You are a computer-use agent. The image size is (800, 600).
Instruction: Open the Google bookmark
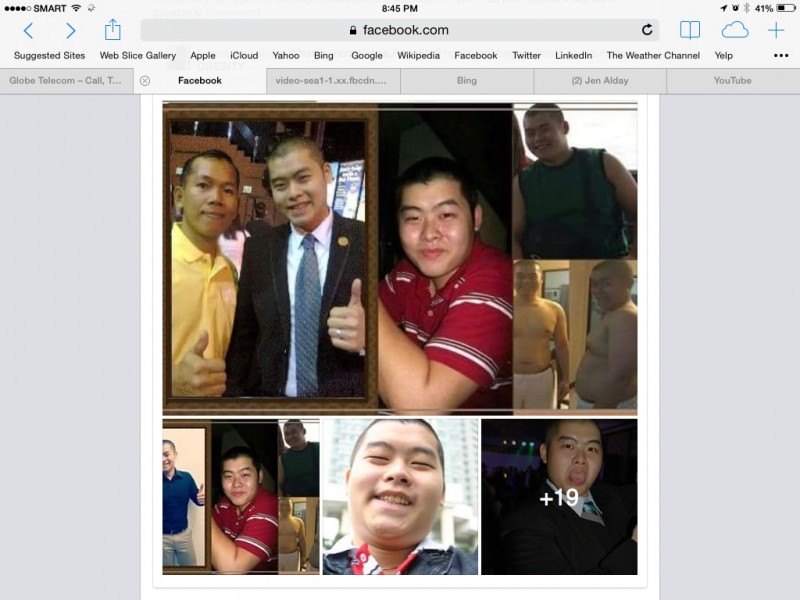coord(366,56)
